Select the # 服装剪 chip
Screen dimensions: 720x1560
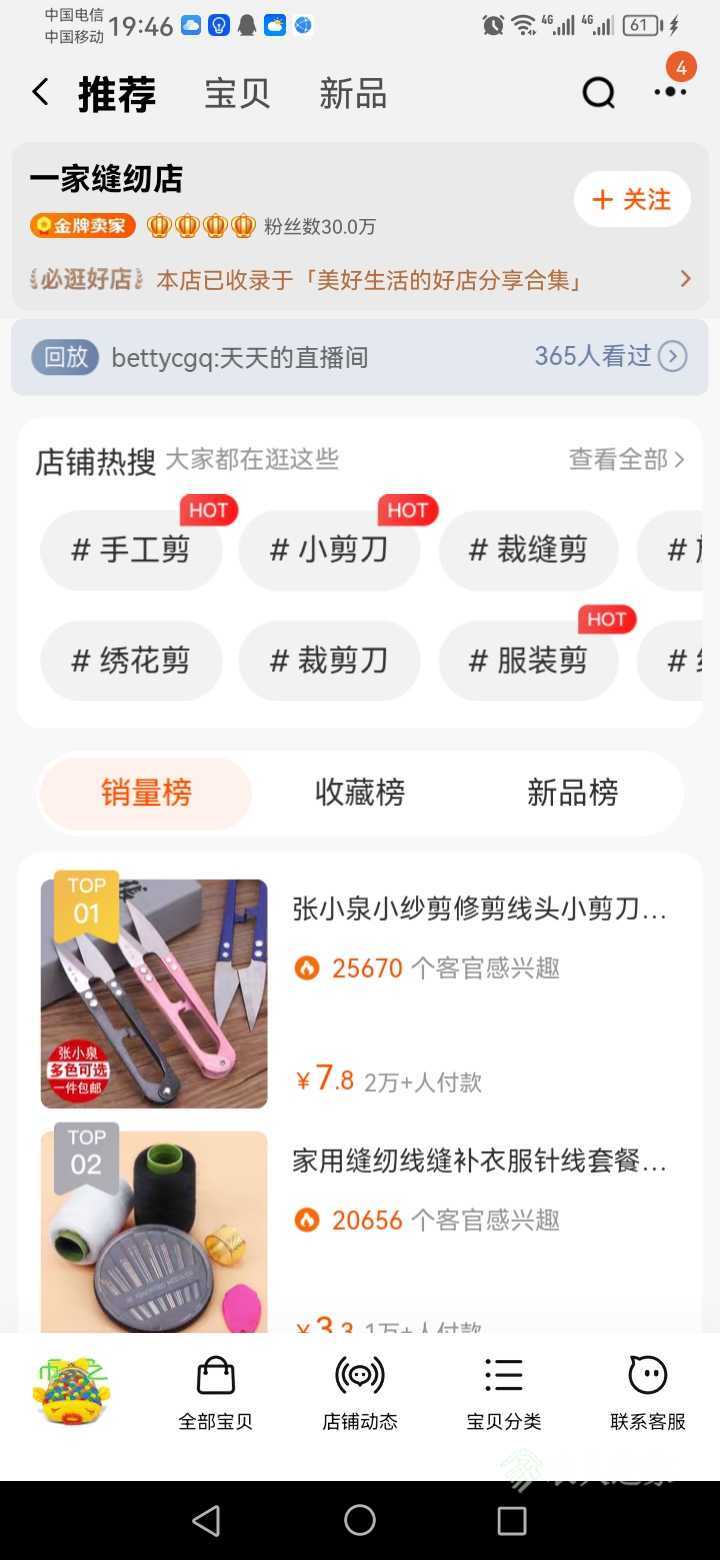528,660
